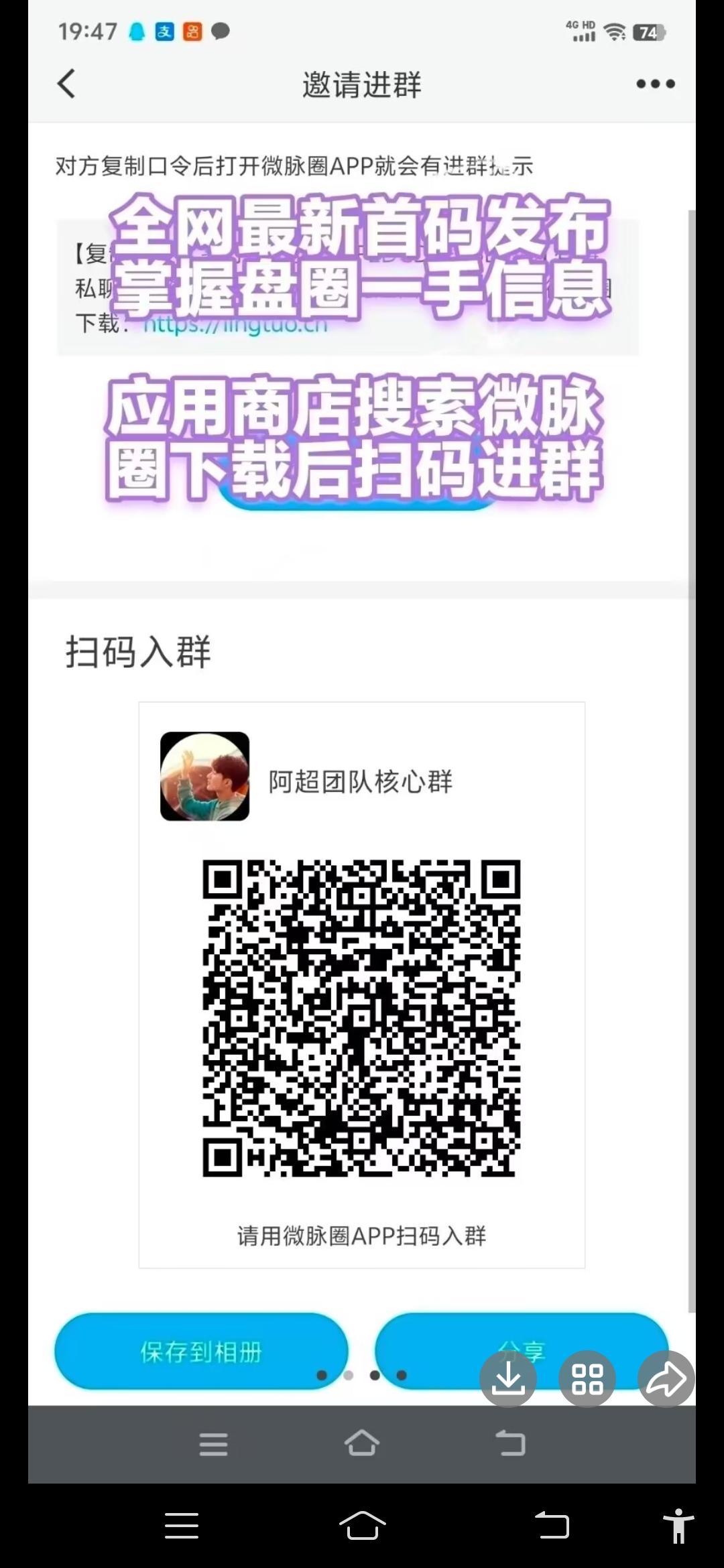
Task: Tap the floating share arrow icon
Action: pos(666,1378)
